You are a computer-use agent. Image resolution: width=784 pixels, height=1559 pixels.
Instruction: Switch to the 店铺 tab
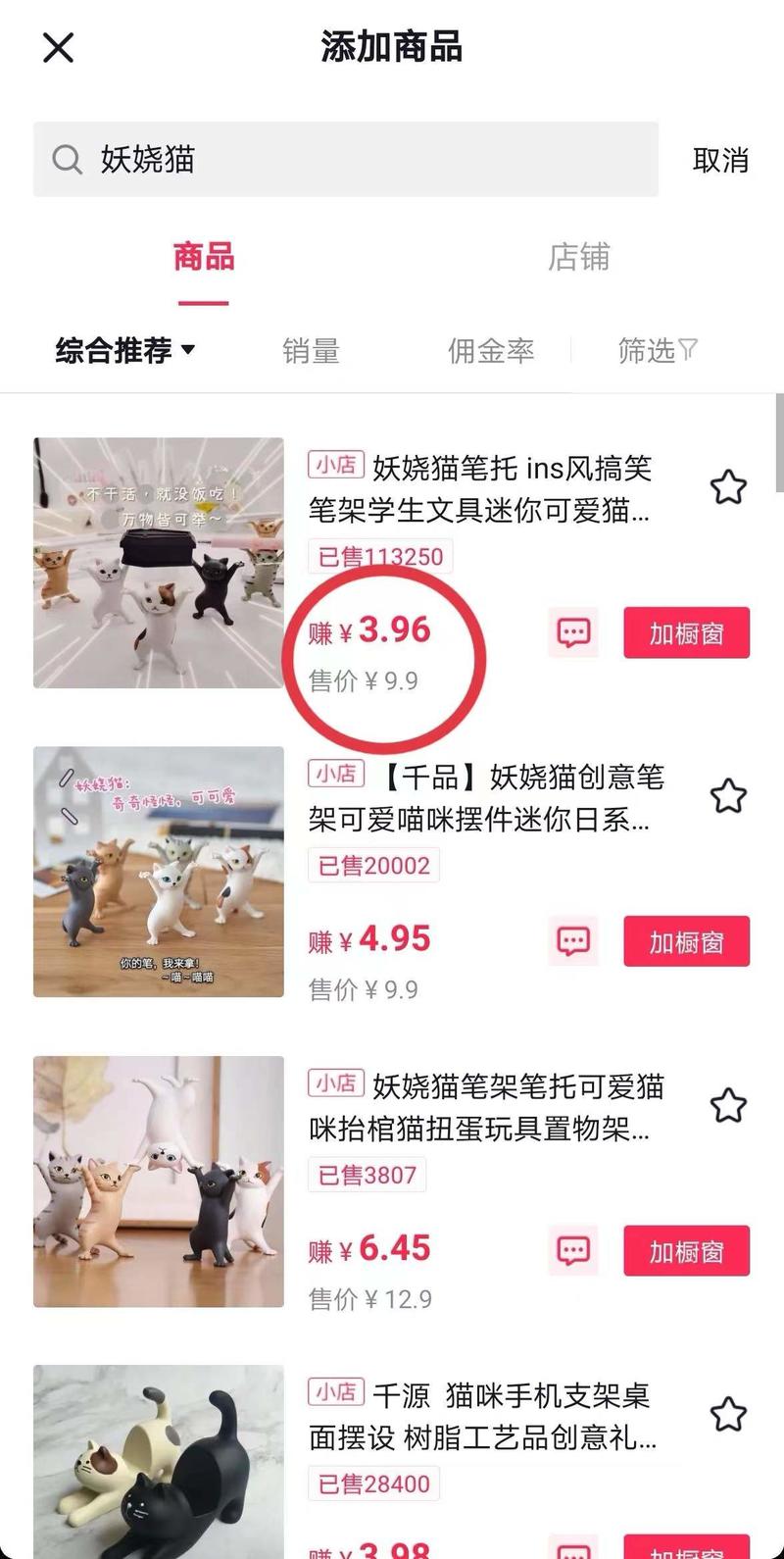[578, 258]
